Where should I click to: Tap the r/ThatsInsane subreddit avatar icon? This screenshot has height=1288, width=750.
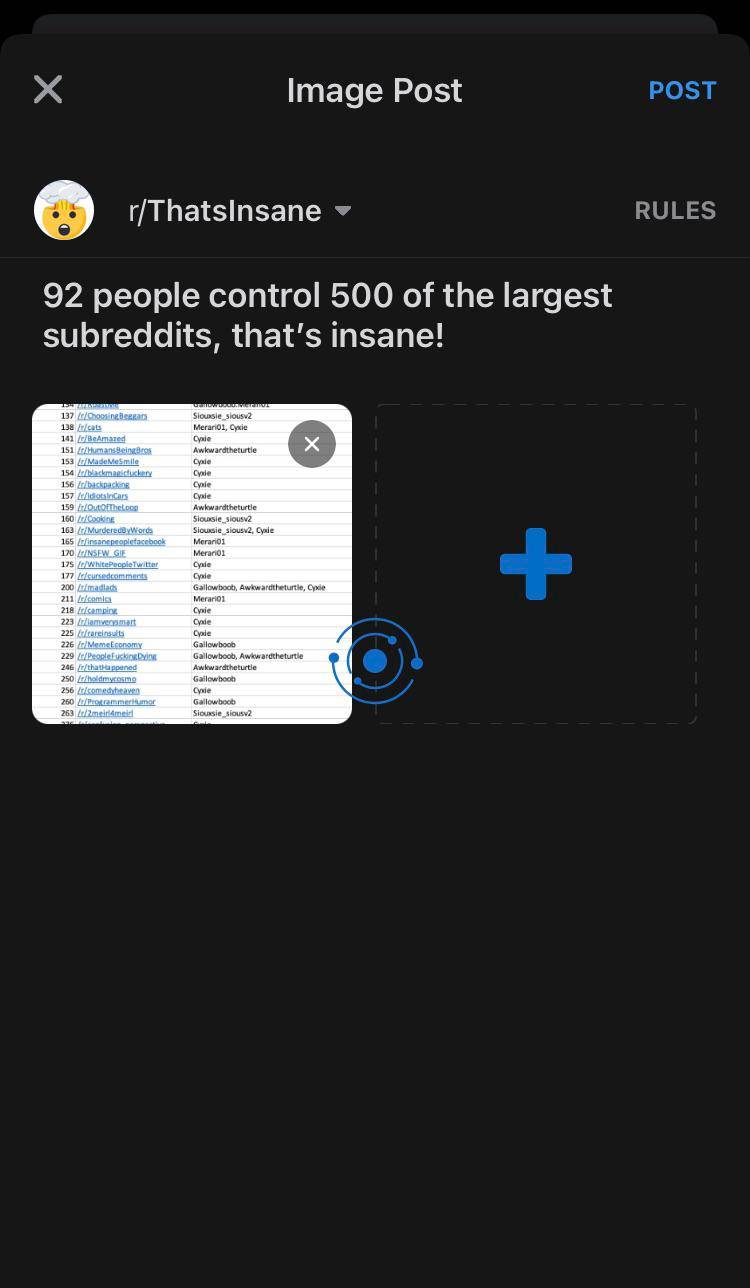64,210
